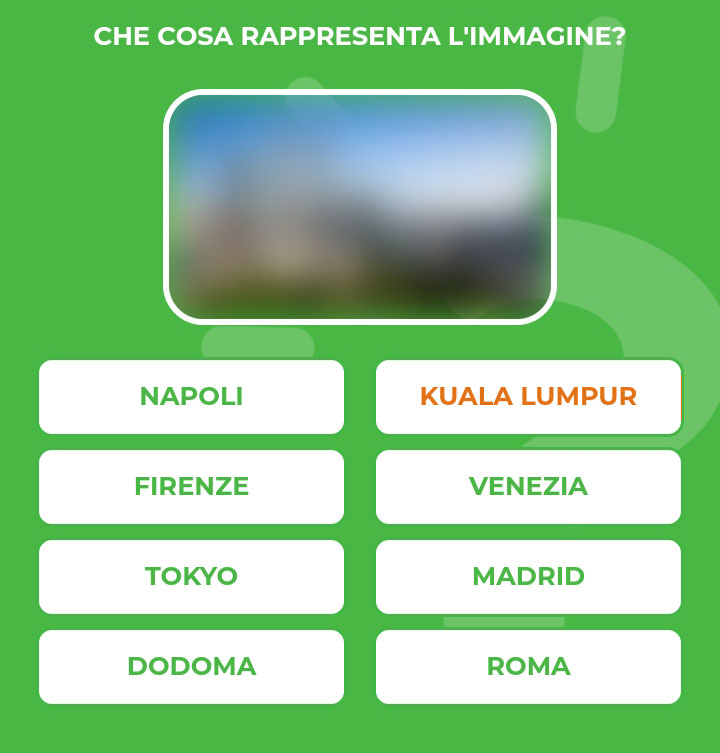Select the answer above Dodoma
Screen dimensions: 720x753
pyautogui.click(x=191, y=577)
